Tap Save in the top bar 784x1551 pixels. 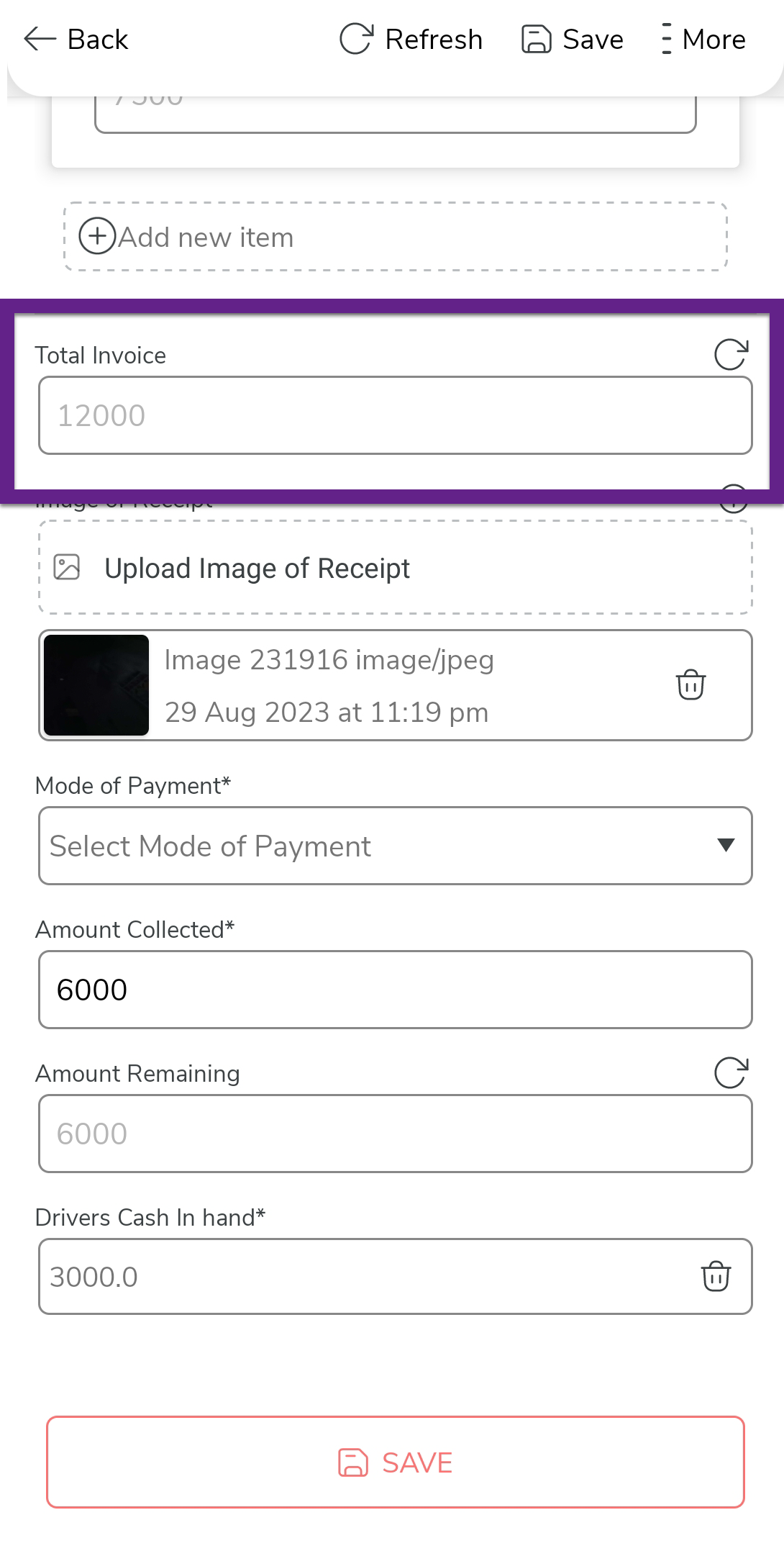pos(573,39)
